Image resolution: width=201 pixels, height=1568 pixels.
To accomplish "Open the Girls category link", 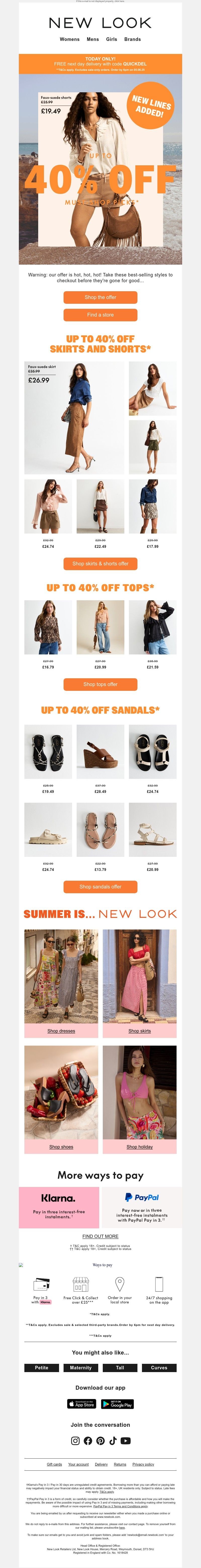I will [112, 39].
